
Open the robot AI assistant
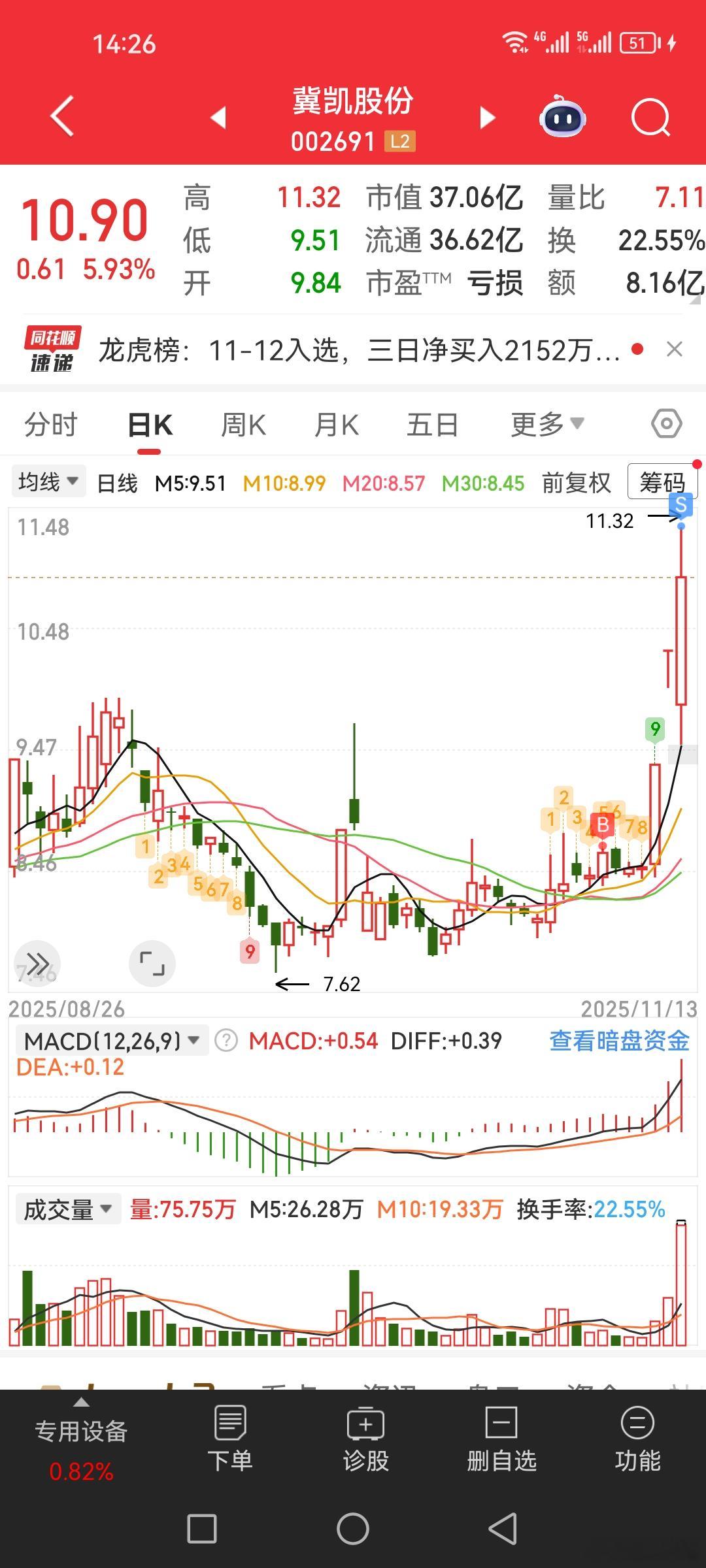(x=562, y=116)
